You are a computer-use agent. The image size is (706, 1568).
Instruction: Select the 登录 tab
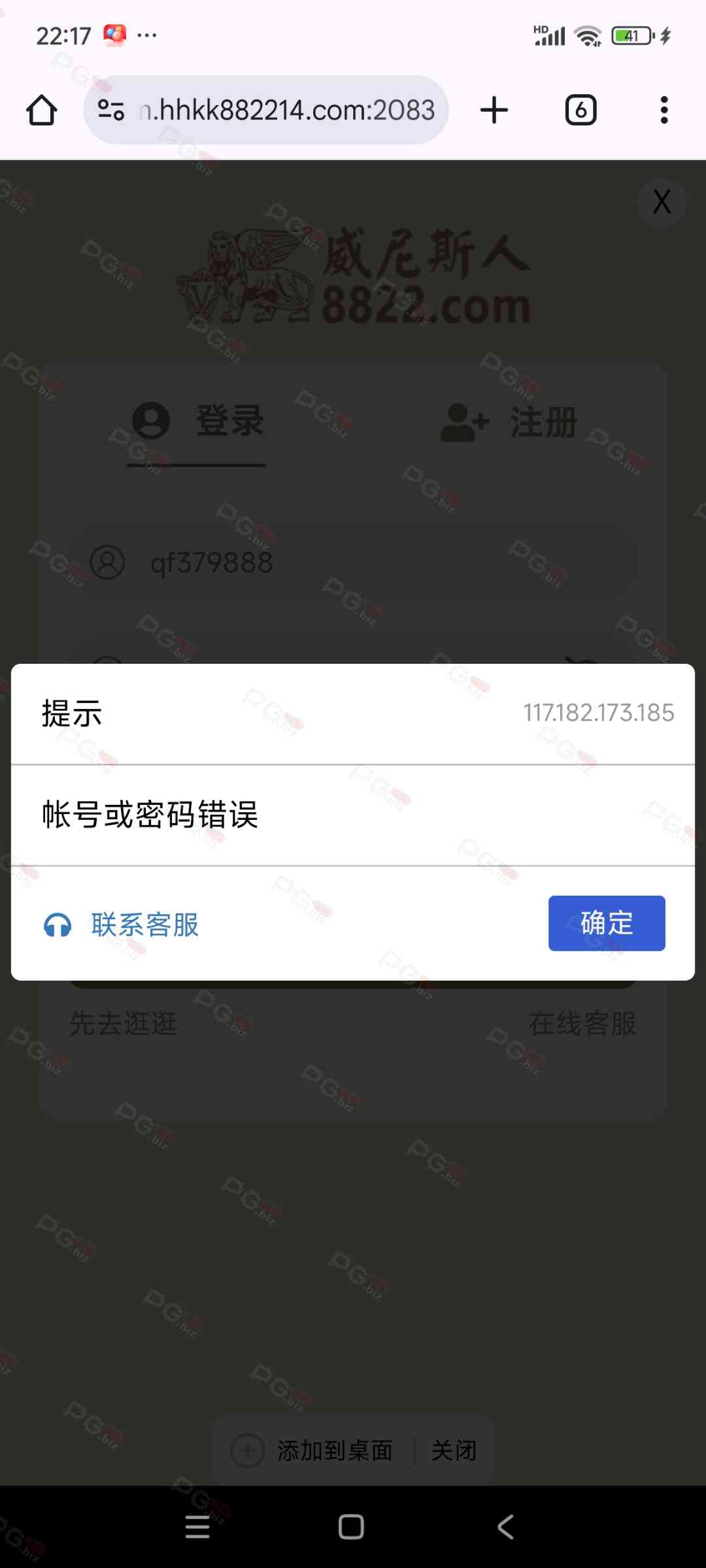click(x=199, y=422)
